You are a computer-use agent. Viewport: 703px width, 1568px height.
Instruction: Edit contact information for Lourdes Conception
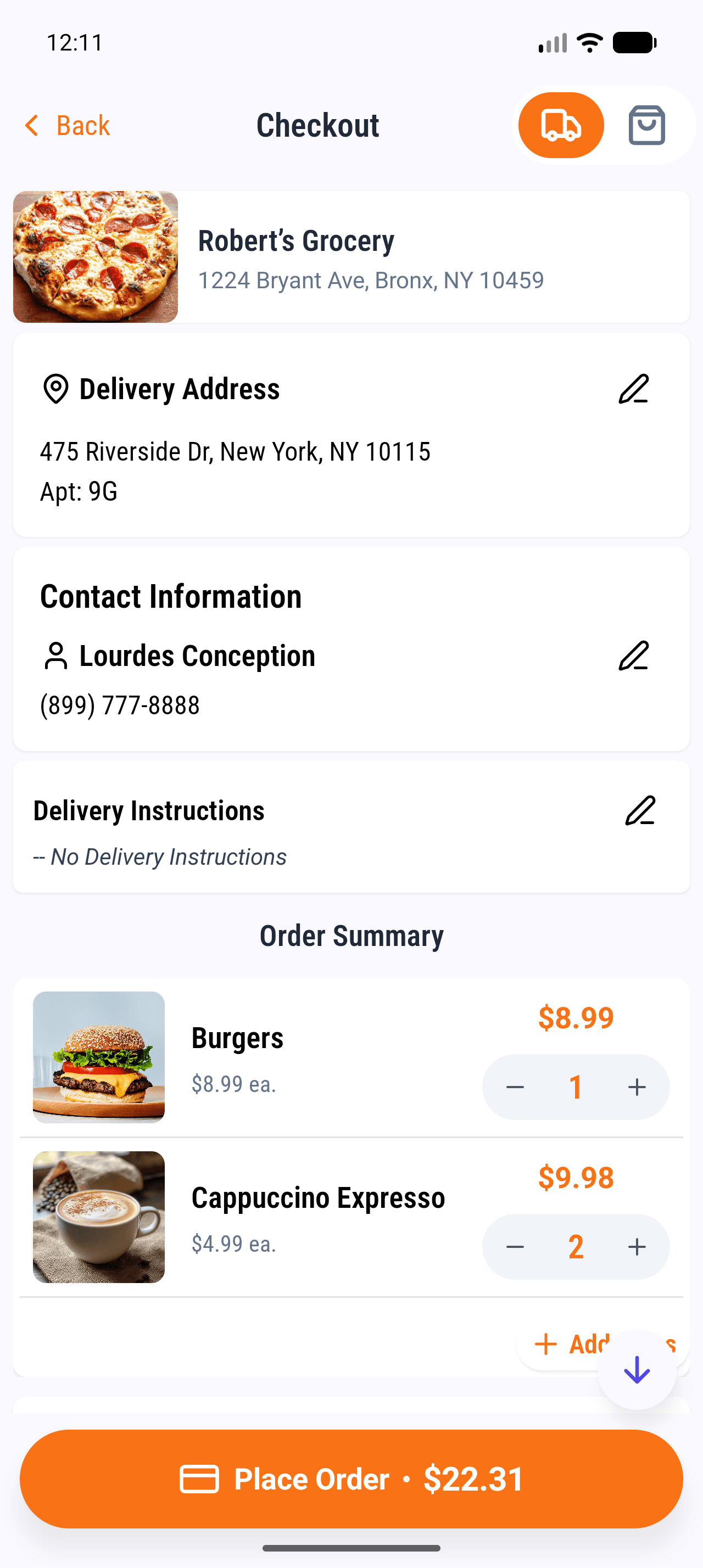(634, 656)
